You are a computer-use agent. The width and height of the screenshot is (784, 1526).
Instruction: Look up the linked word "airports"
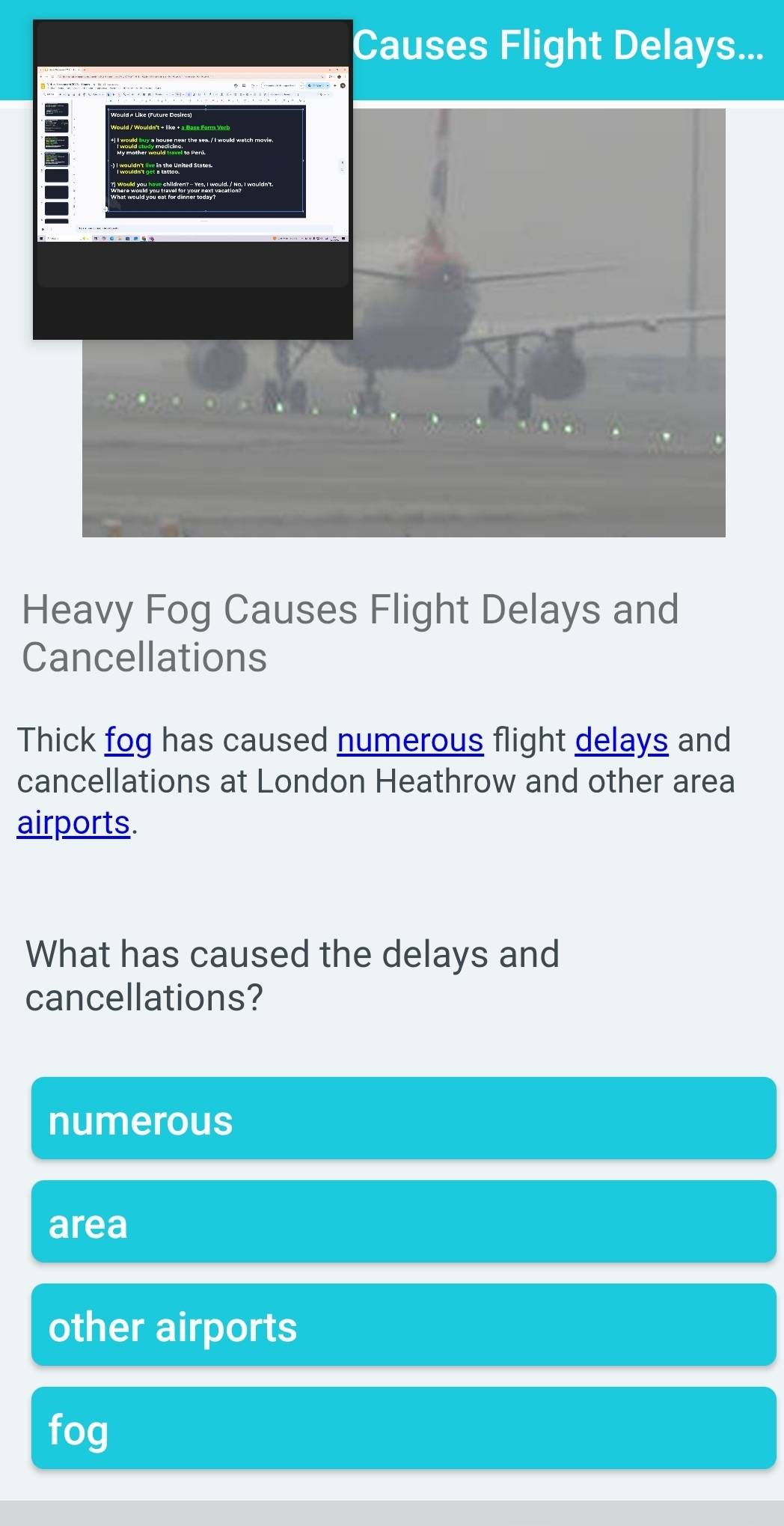73,822
